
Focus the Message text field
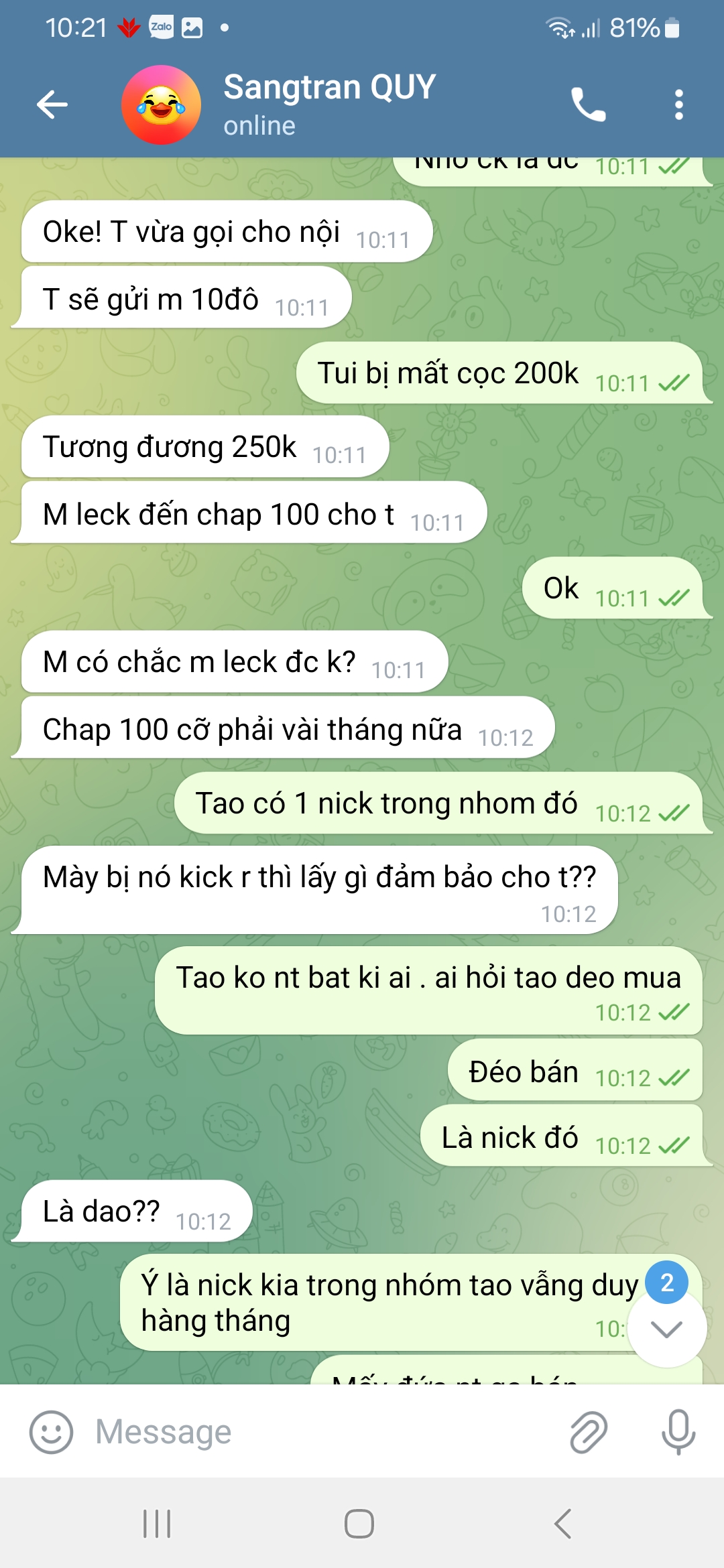[322, 1432]
